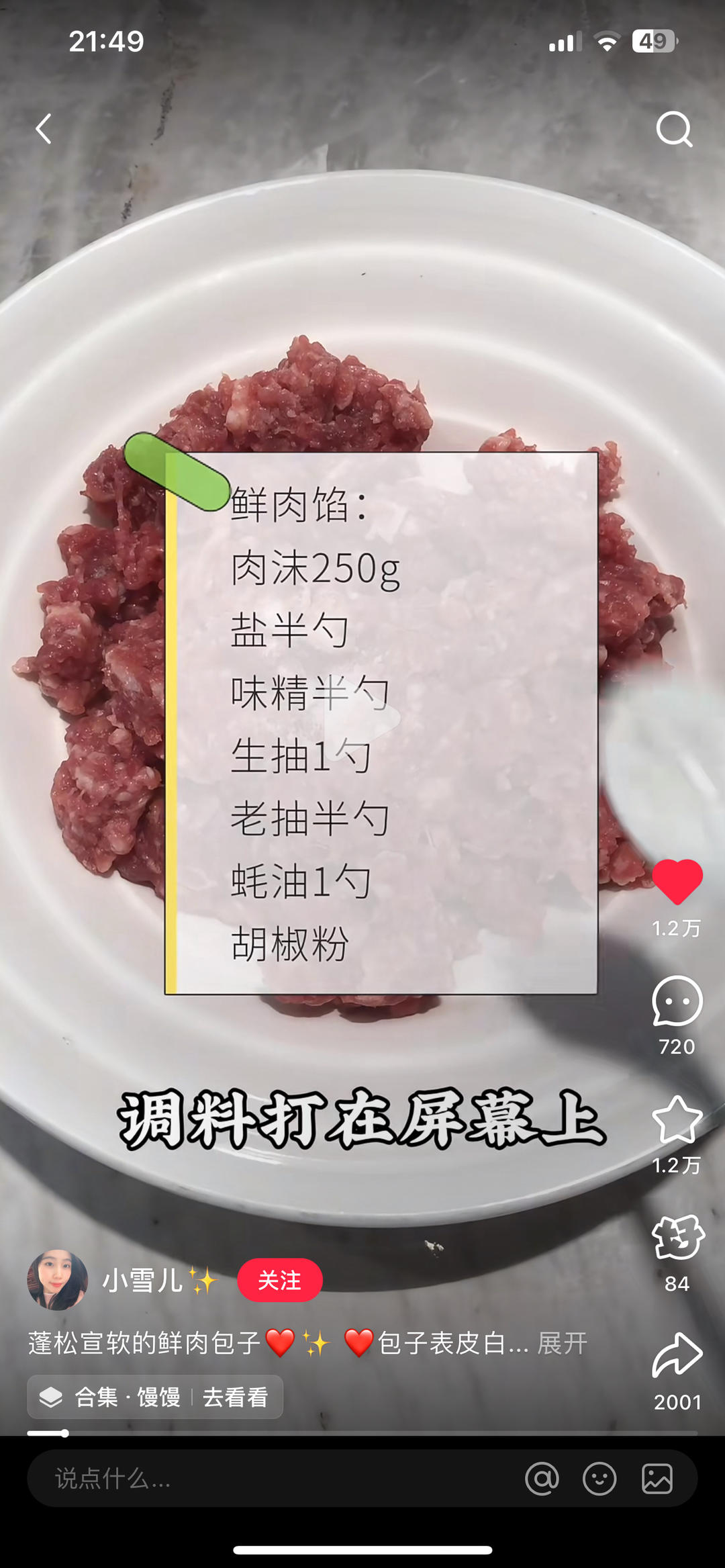Save video to favorites with star
725x1568 pixels.
point(677,1119)
